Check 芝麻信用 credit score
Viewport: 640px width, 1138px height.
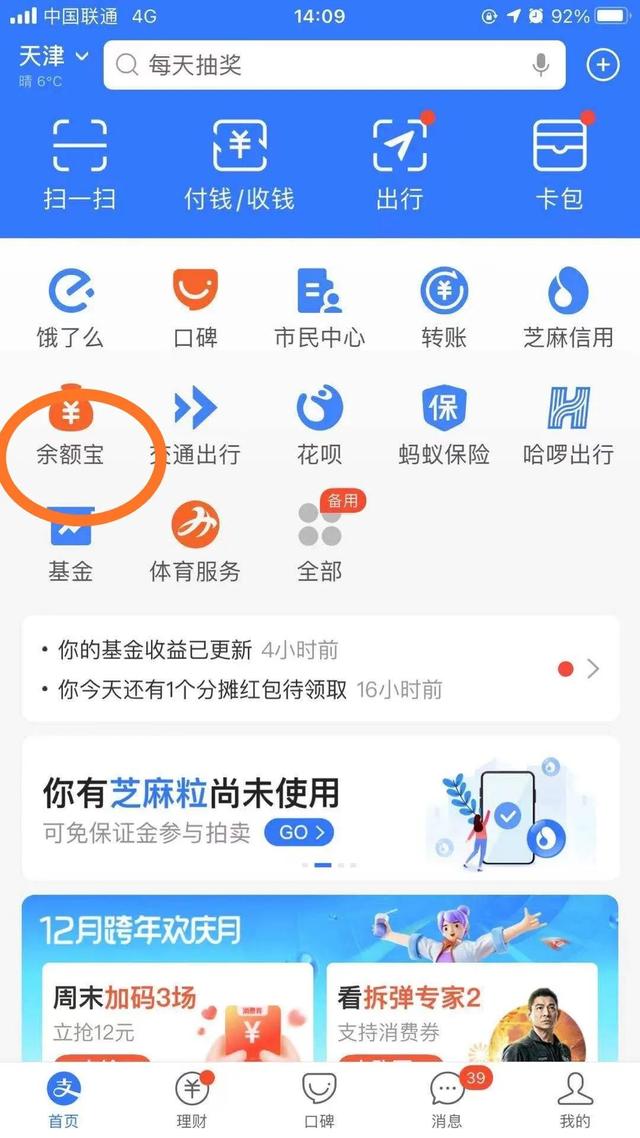click(568, 307)
